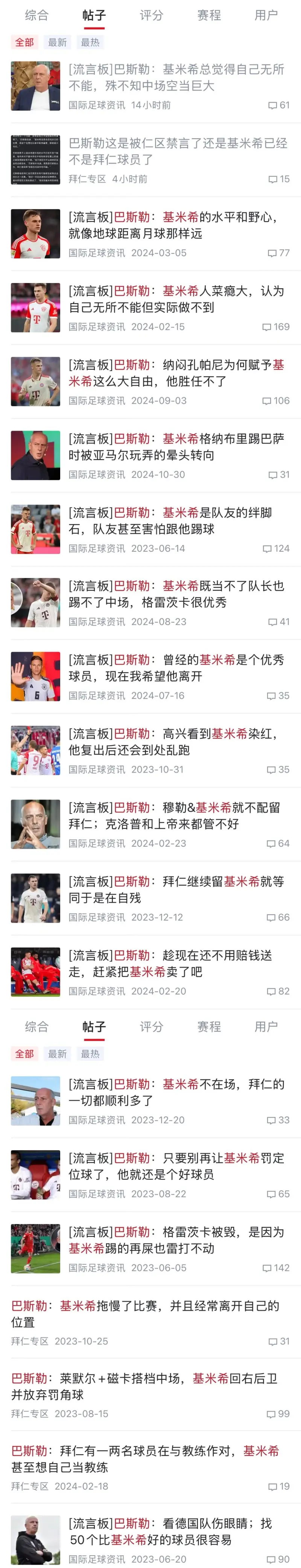Open post 基米希的水平和野心
Screen dimensions: 301x1568
[x=176, y=225]
